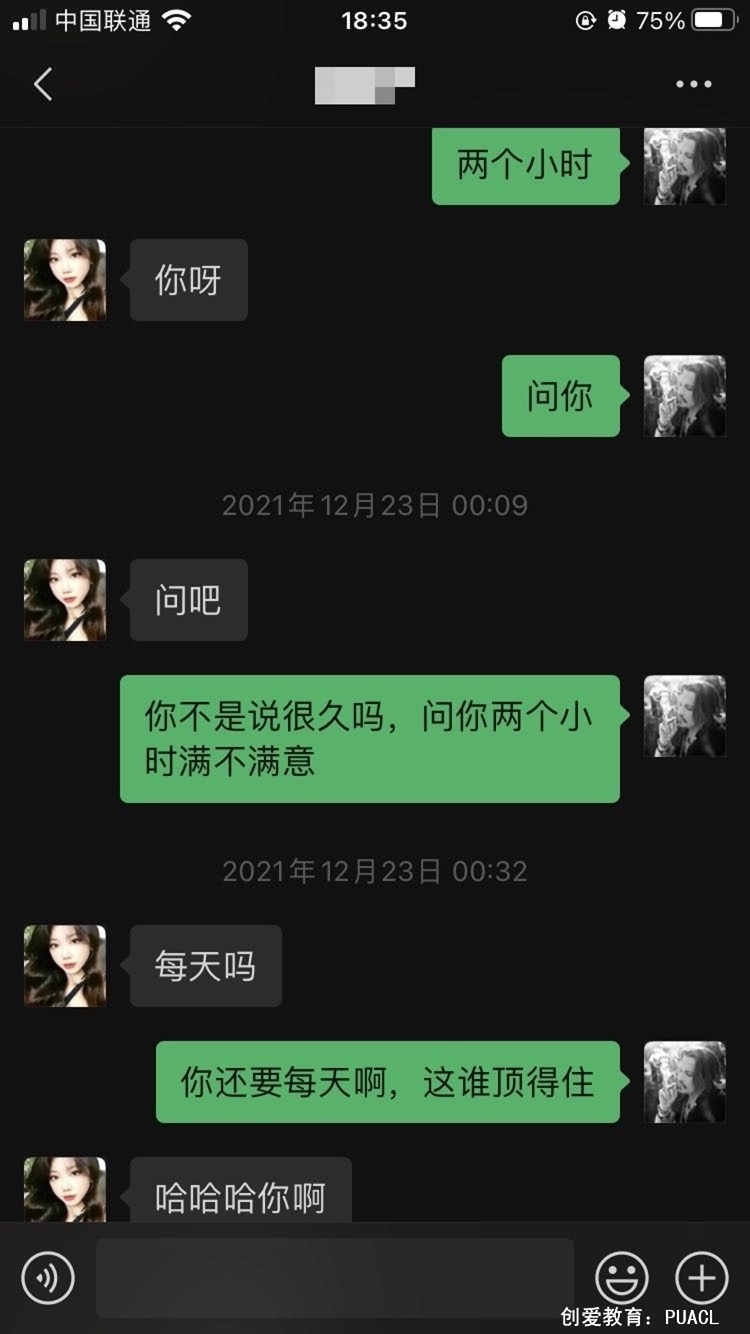Open the chat's three-dot options menu
This screenshot has height=1334, width=750.
tap(693, 85)
